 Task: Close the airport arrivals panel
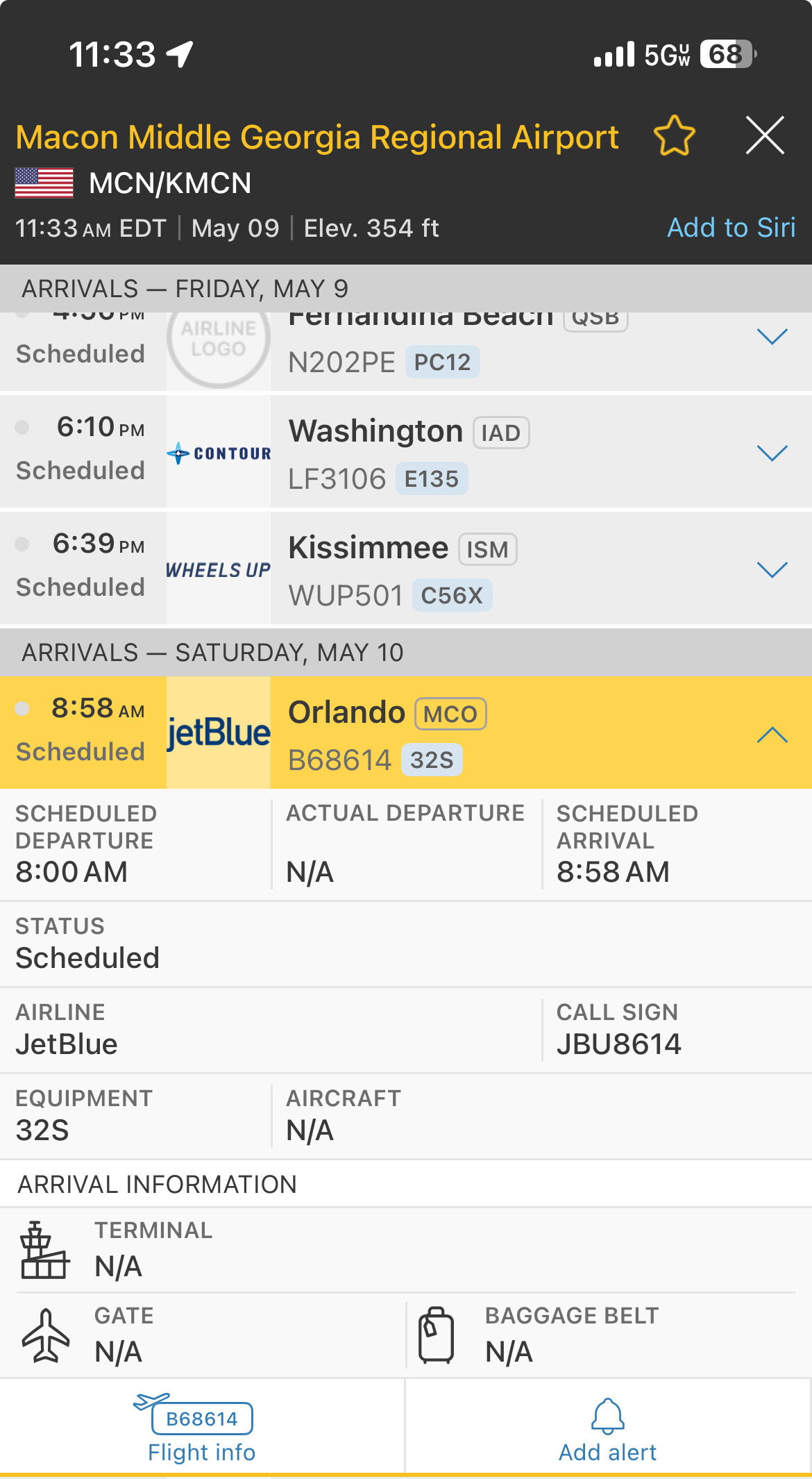coord(765,135)
